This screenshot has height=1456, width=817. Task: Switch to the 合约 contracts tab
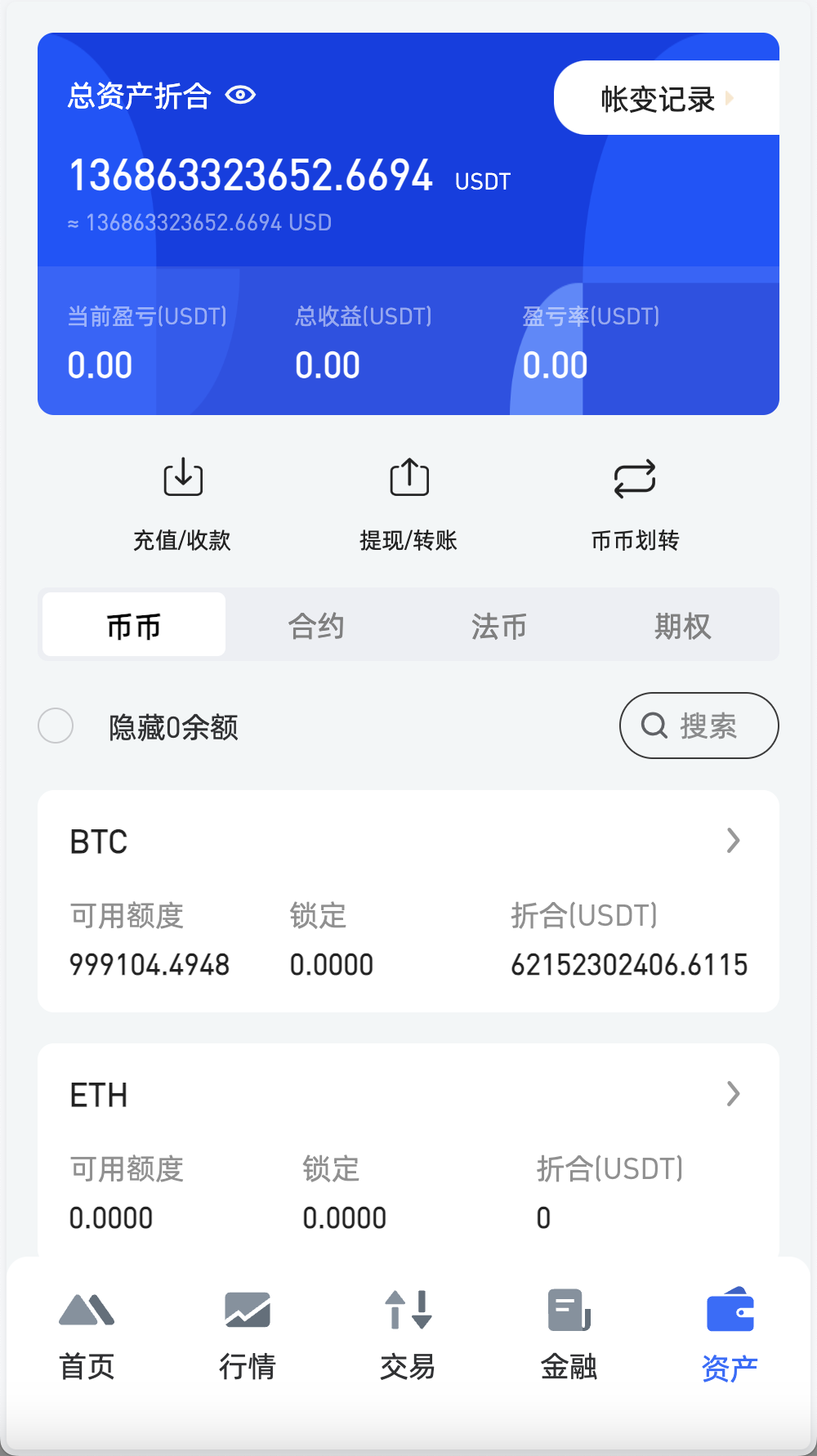[x=317, y=625]
